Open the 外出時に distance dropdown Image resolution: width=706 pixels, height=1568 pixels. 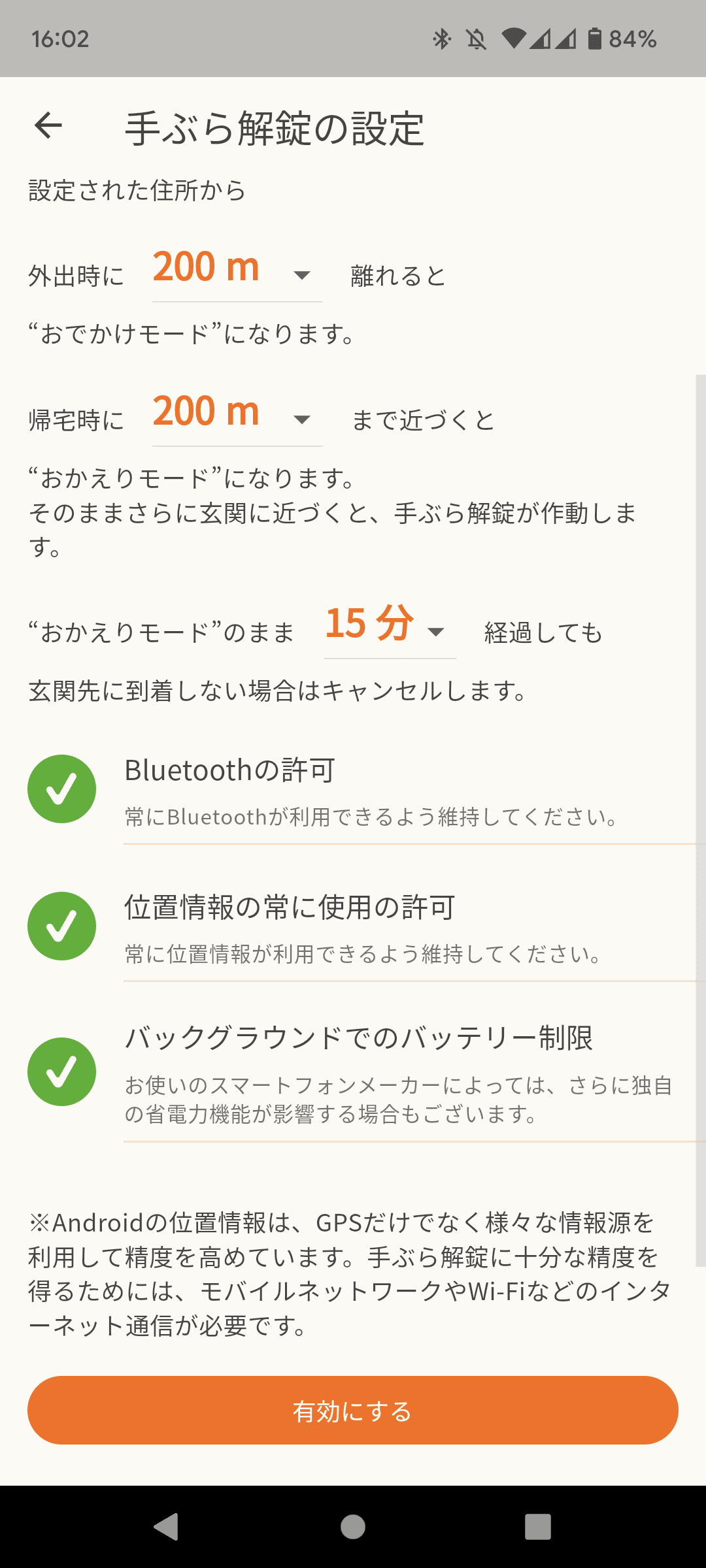click(237, 272)
